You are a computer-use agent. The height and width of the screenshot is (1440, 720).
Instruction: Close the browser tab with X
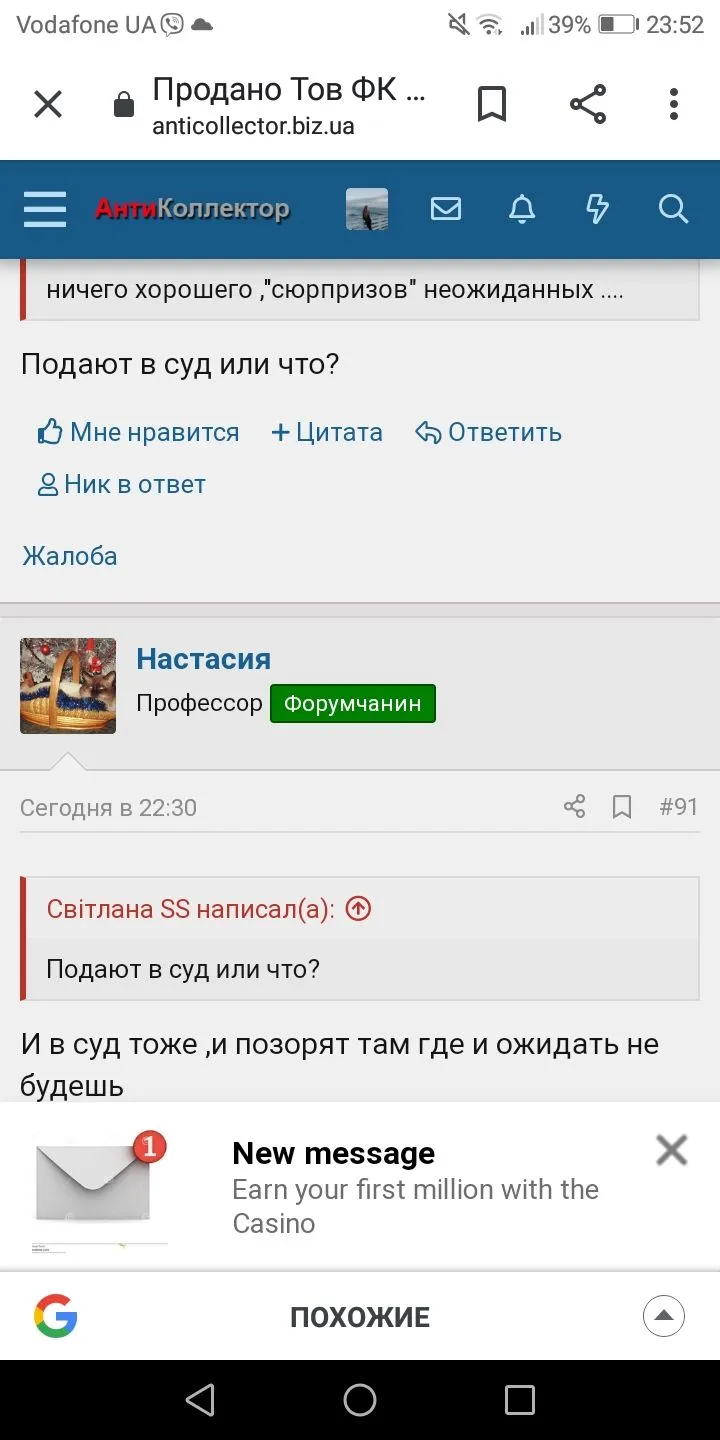[x=48, y=104]
